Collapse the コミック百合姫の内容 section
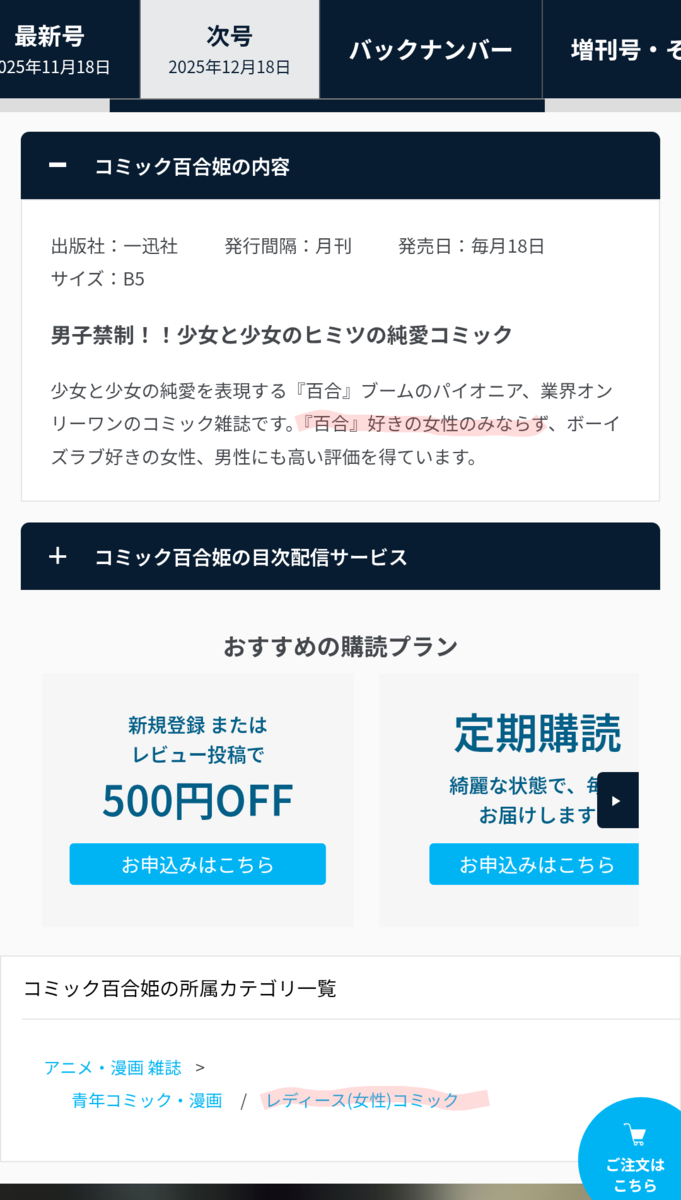This screenshot has width=681, height=1200. [340, 166]
